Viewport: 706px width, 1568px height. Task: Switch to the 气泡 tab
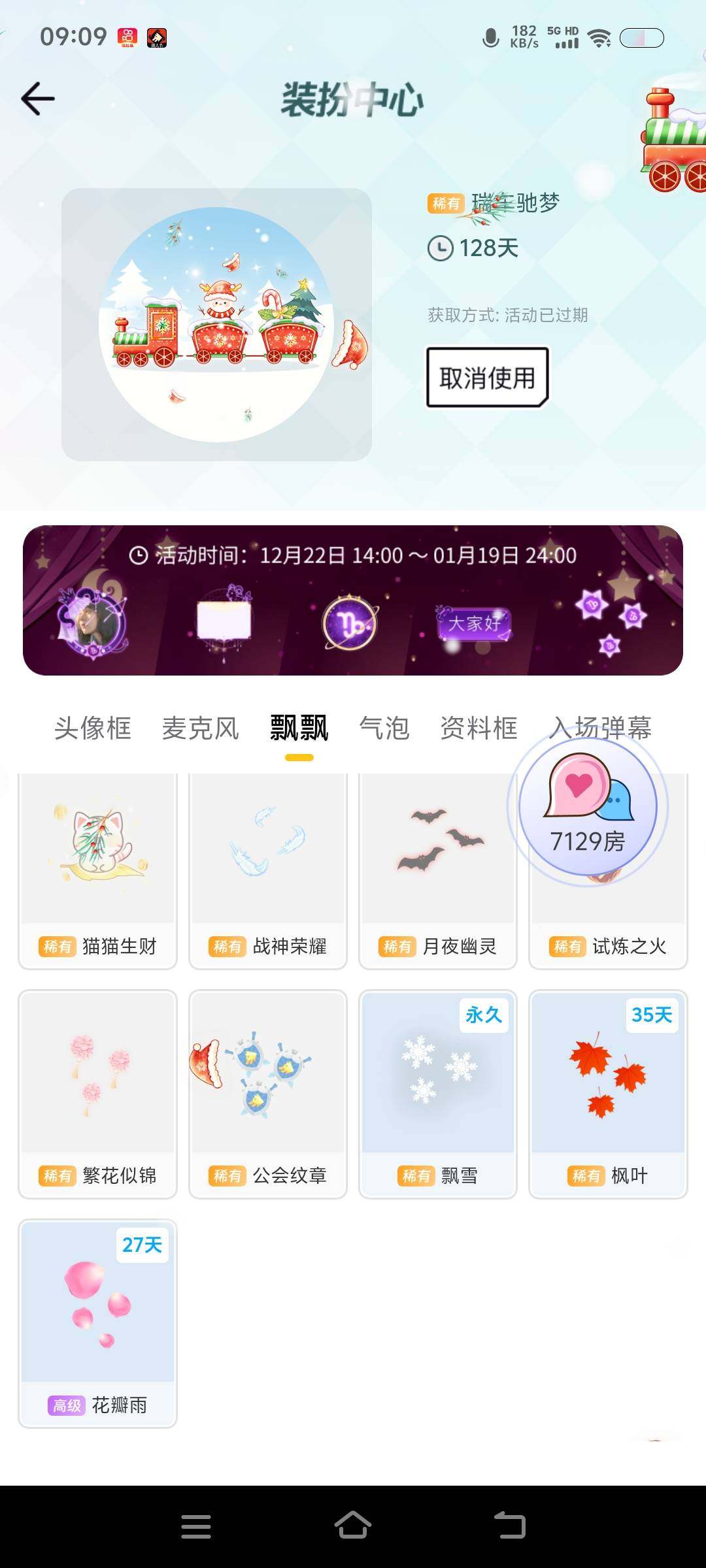384,728
